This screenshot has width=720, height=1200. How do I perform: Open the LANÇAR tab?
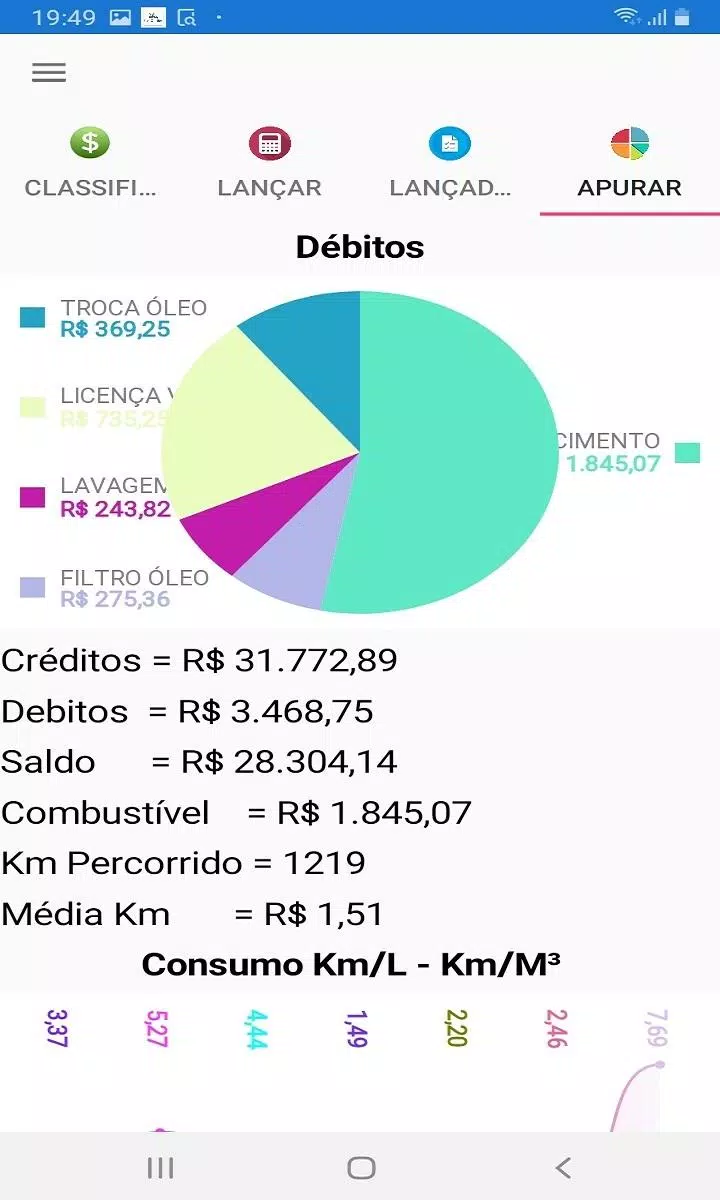point(270,165)
